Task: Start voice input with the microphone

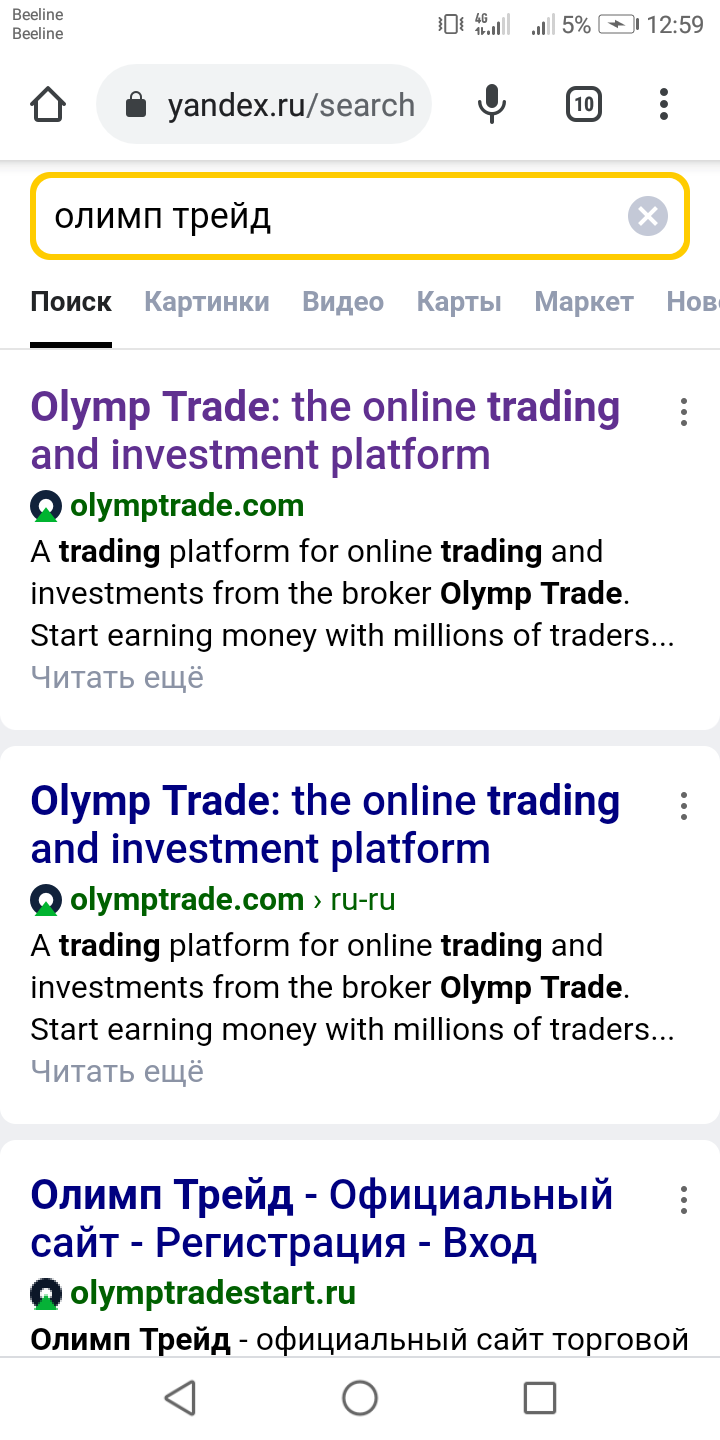Action: pos(491,105)
